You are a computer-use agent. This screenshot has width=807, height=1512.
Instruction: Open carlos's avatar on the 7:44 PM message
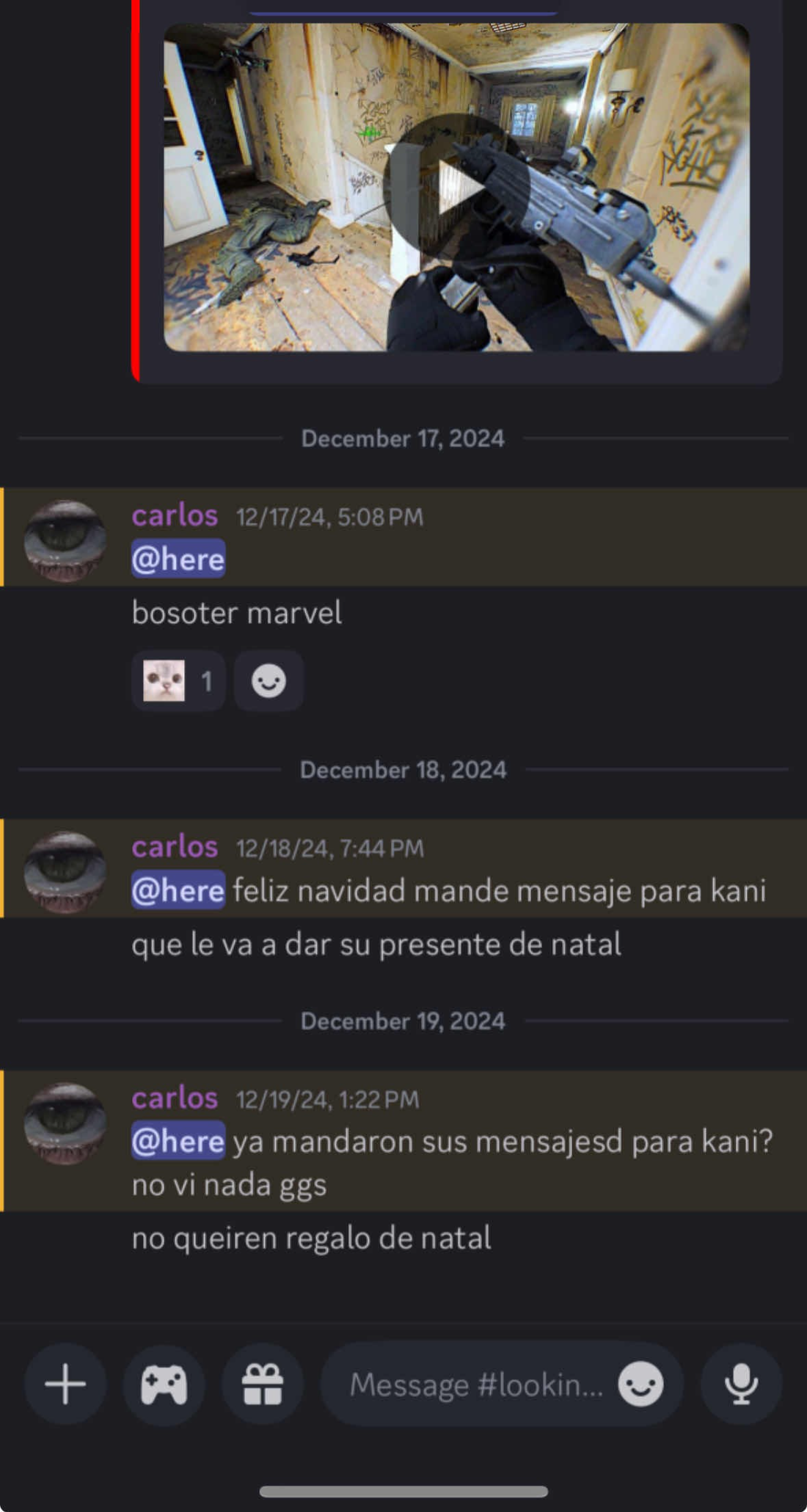coord(65,872)
